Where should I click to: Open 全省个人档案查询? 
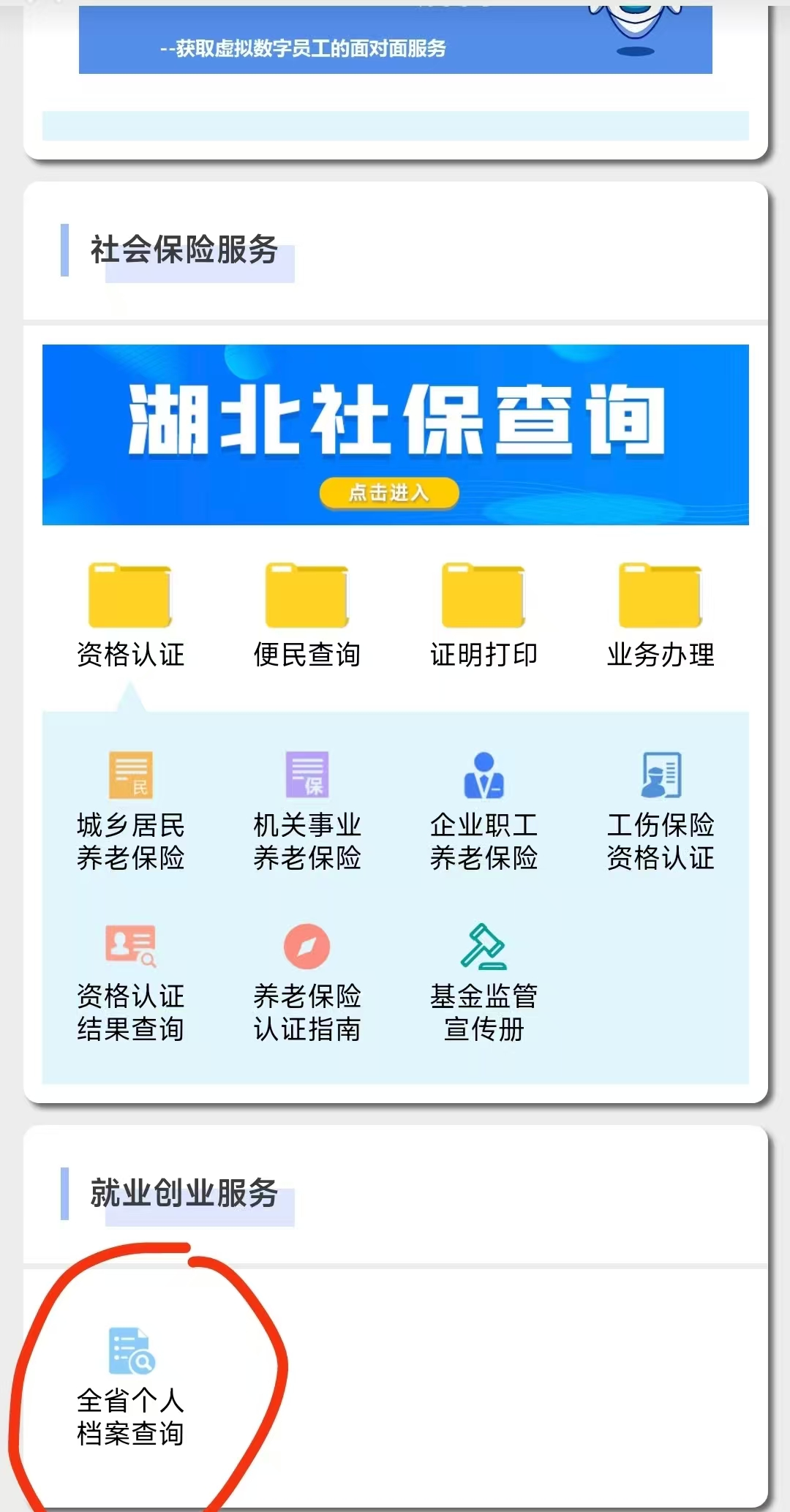(x=130, y=1386)
